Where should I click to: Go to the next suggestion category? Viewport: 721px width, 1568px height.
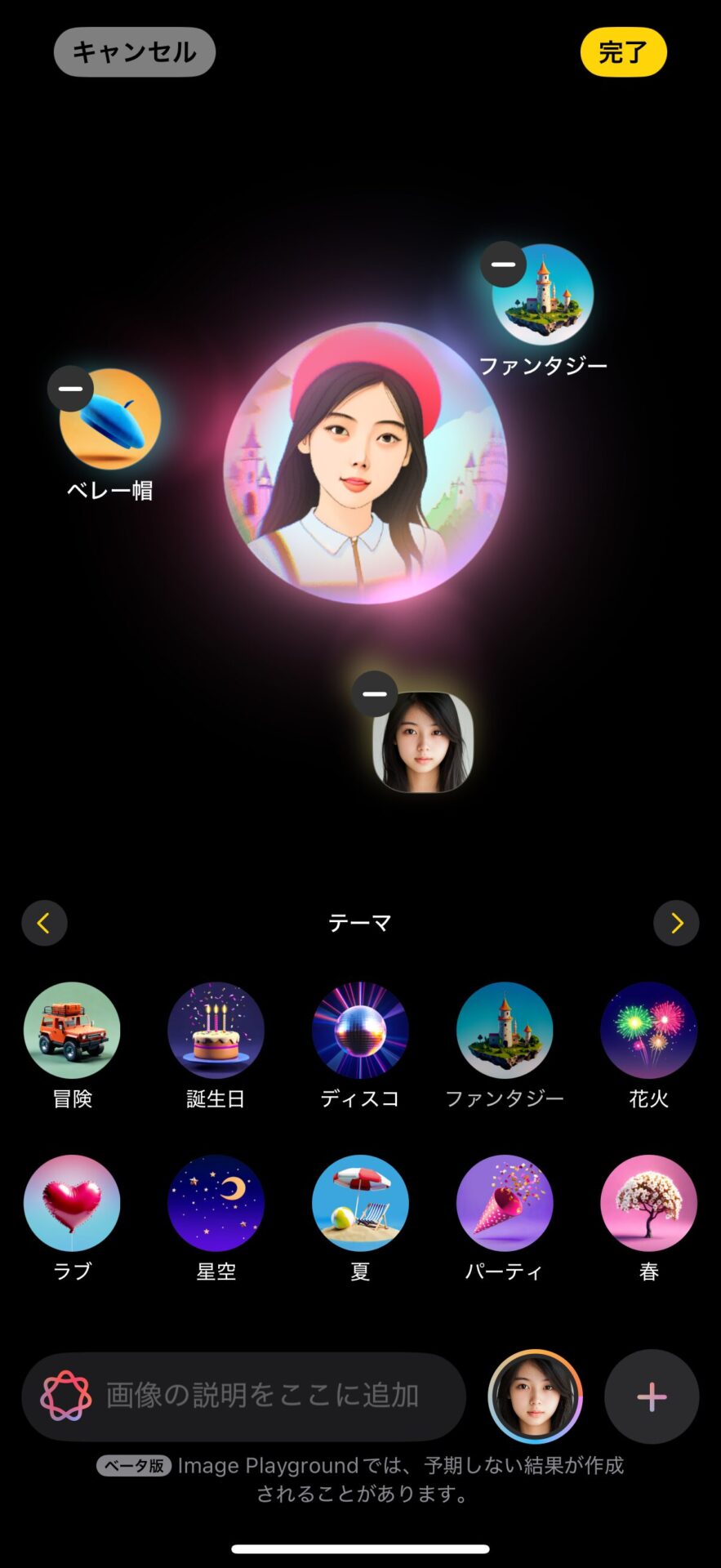pyautogui.click(x=676, y=923)
